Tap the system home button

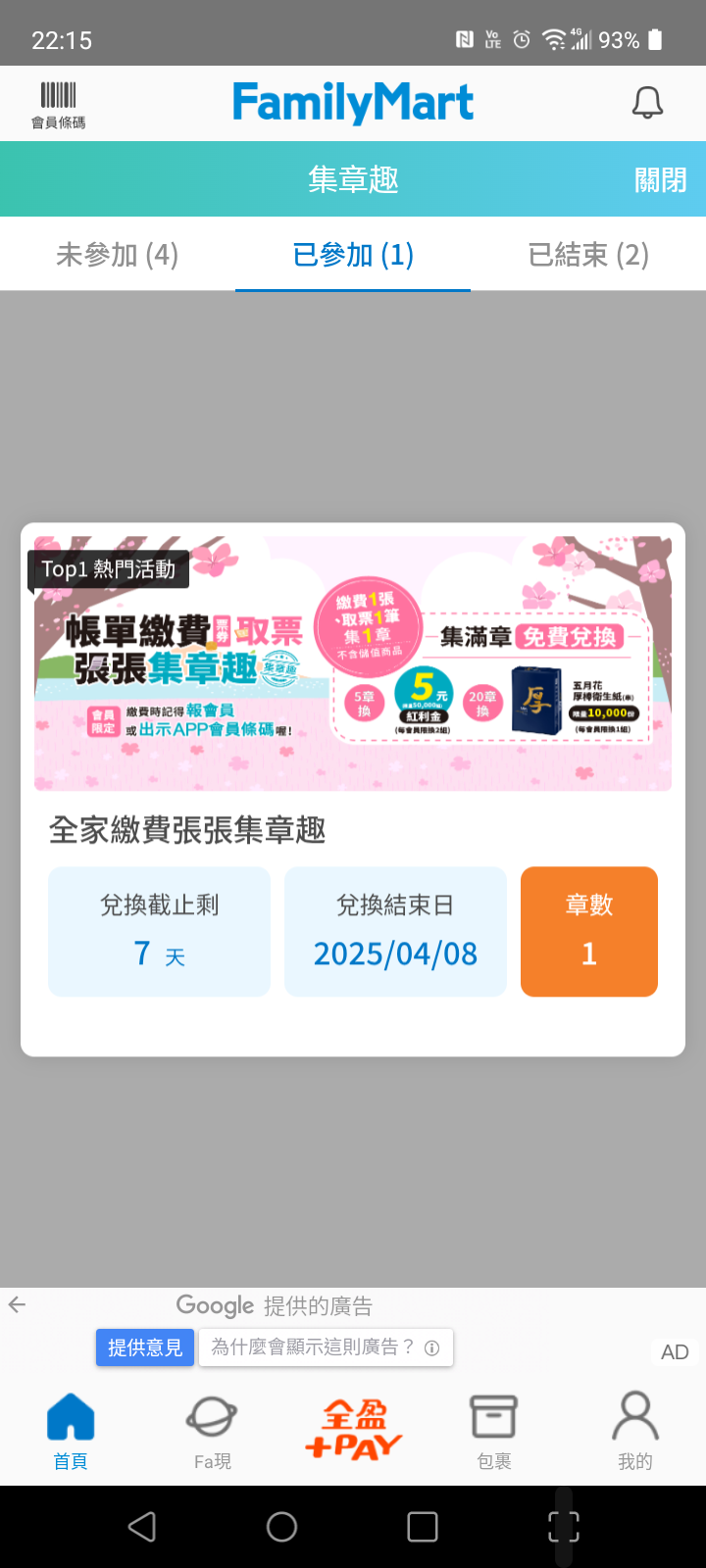[282, 1526]
